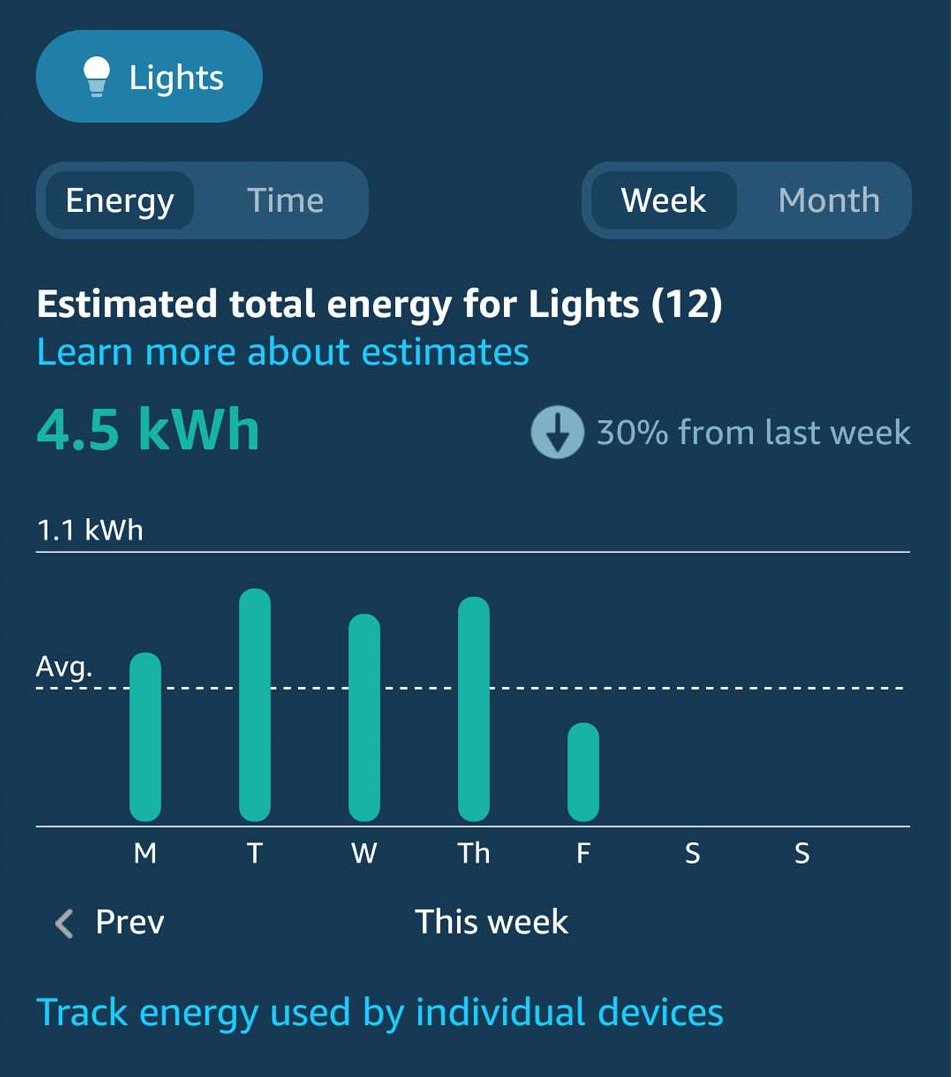Switch the period toggle to Month
This screenshot has height=1077, width=952.
[829, 200]
